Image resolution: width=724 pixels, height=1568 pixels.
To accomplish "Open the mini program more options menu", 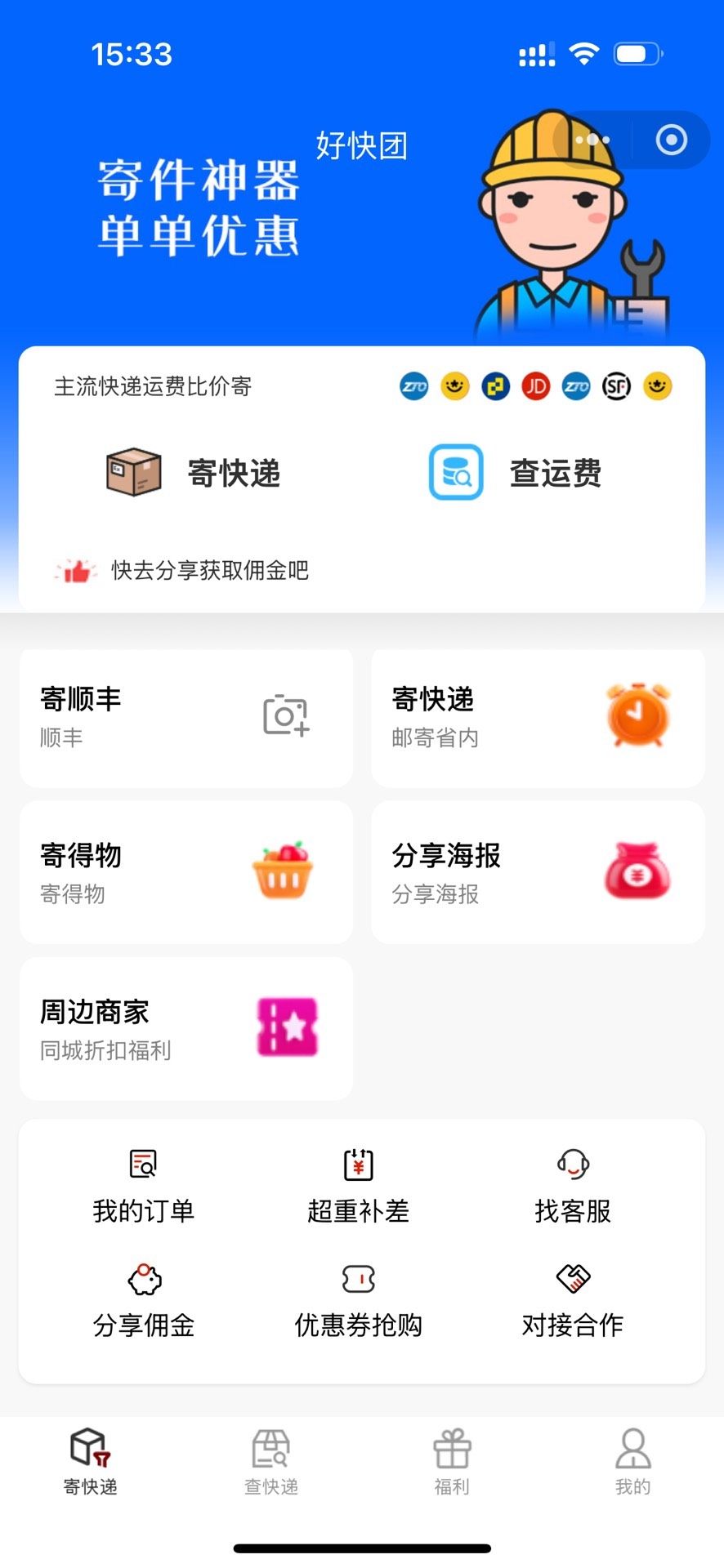I will pyautogui.click(x=592, y=140).
